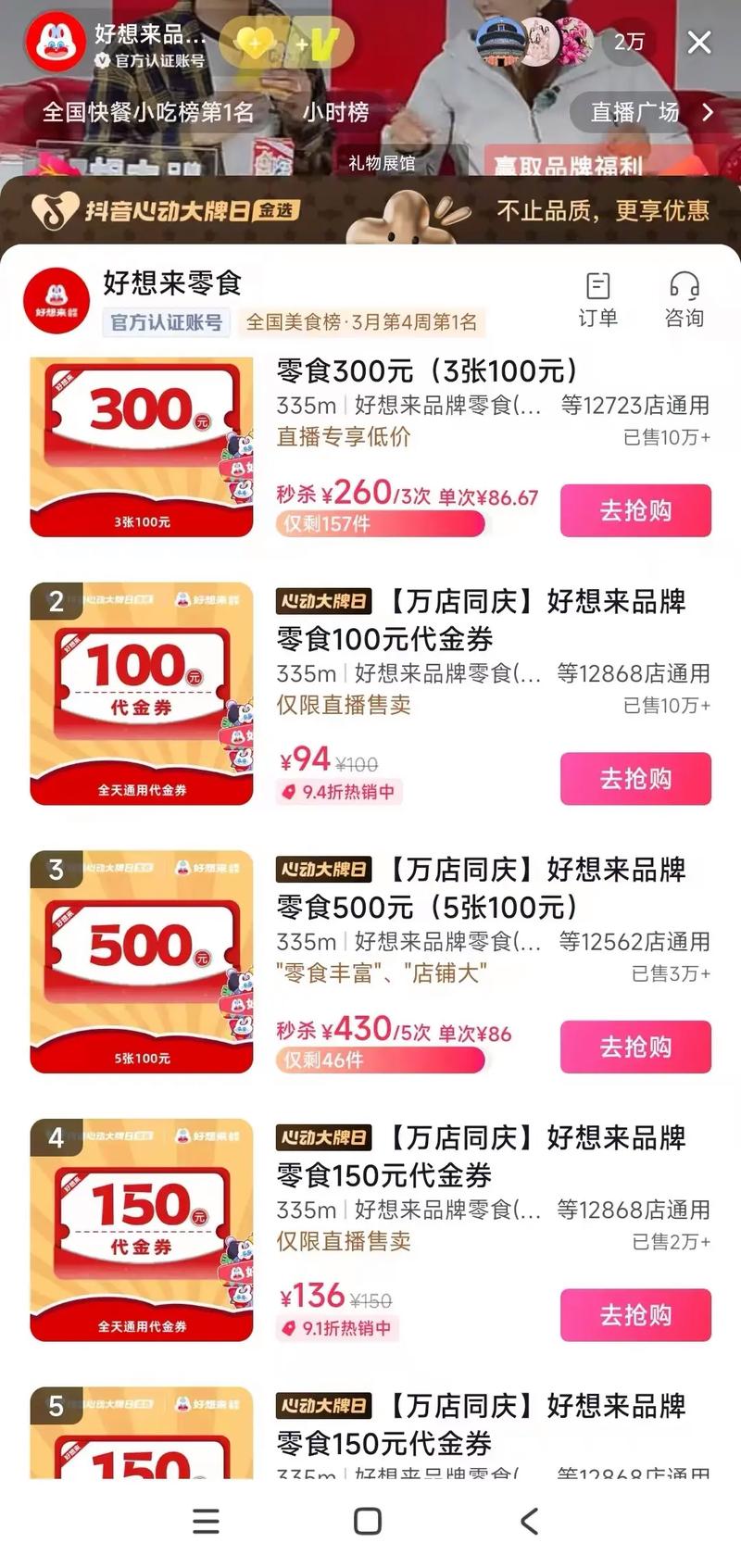The width and height of the screenshot is (741, 1568).
Task: Open the 全国快餐小吃榜第1名 ranking
Action: (148, 112)
